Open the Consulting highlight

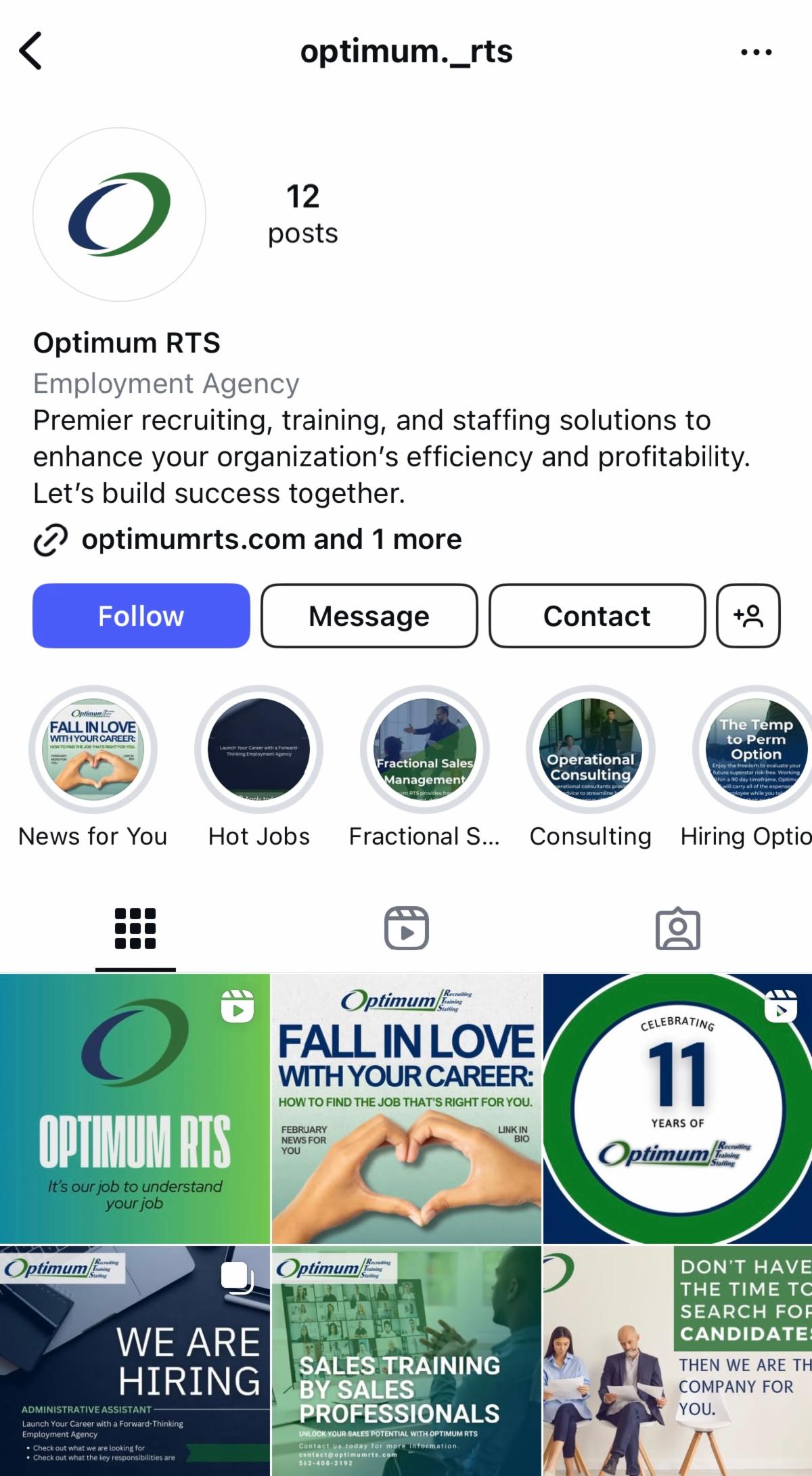590,750
